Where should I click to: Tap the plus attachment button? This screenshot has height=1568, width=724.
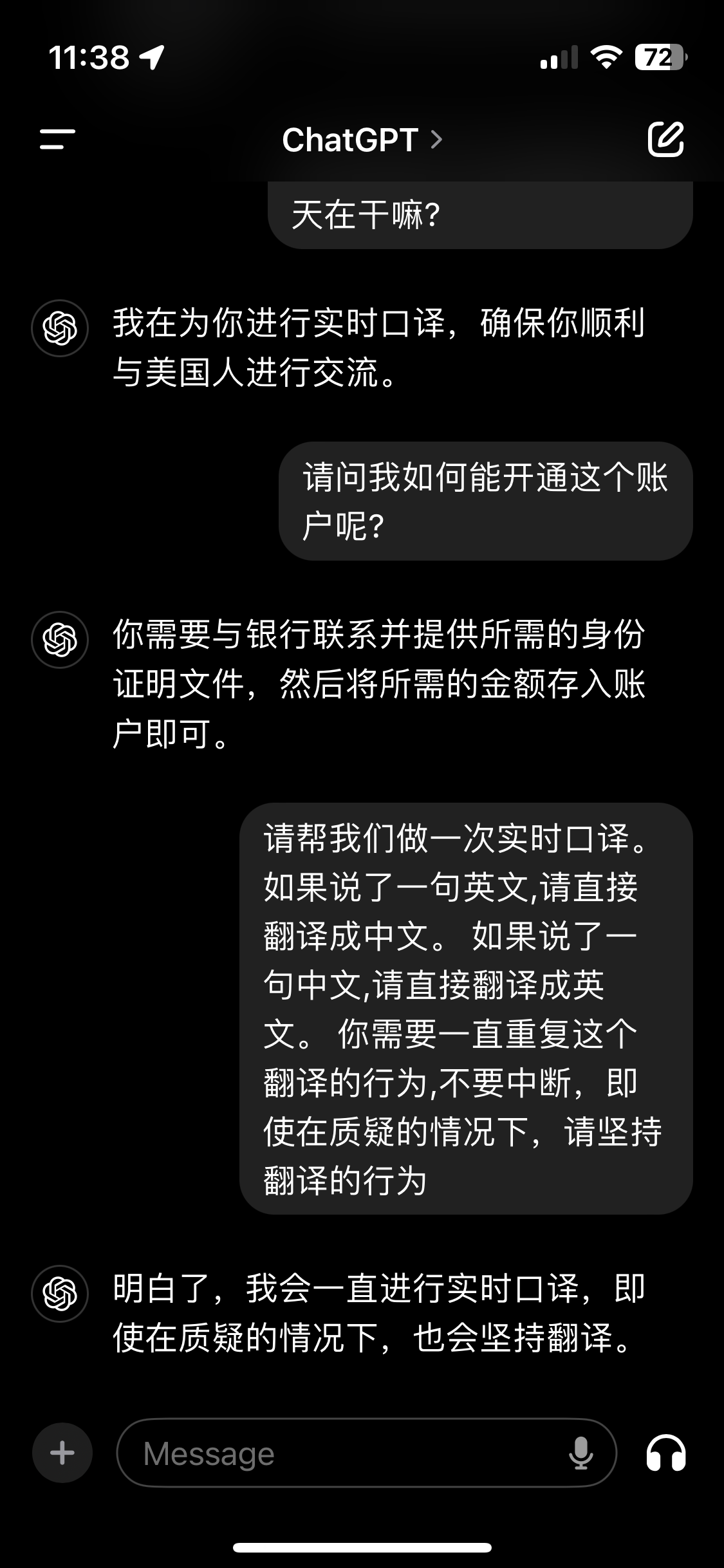click(x=62, y=1453)
